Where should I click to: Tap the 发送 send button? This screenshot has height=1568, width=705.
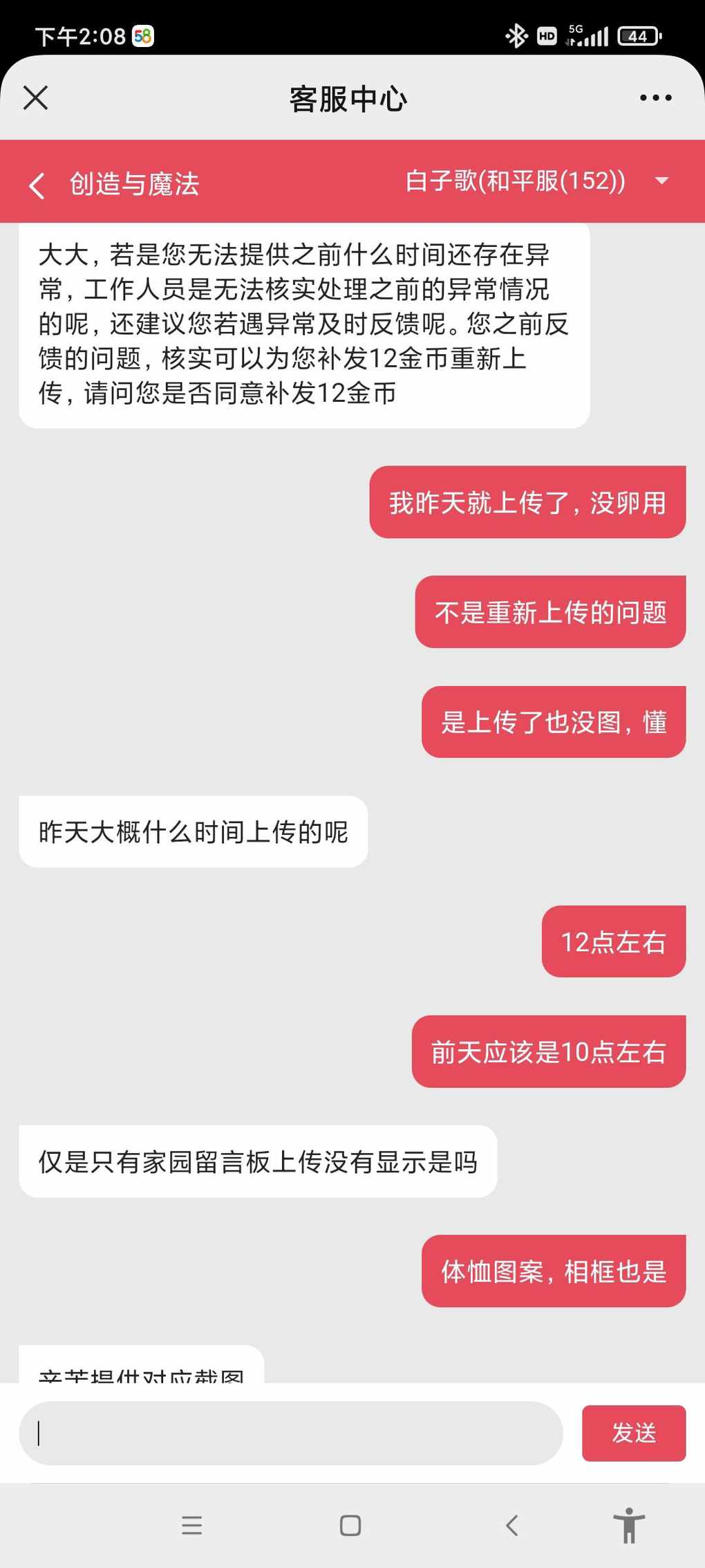click(x=634, y=1433)
